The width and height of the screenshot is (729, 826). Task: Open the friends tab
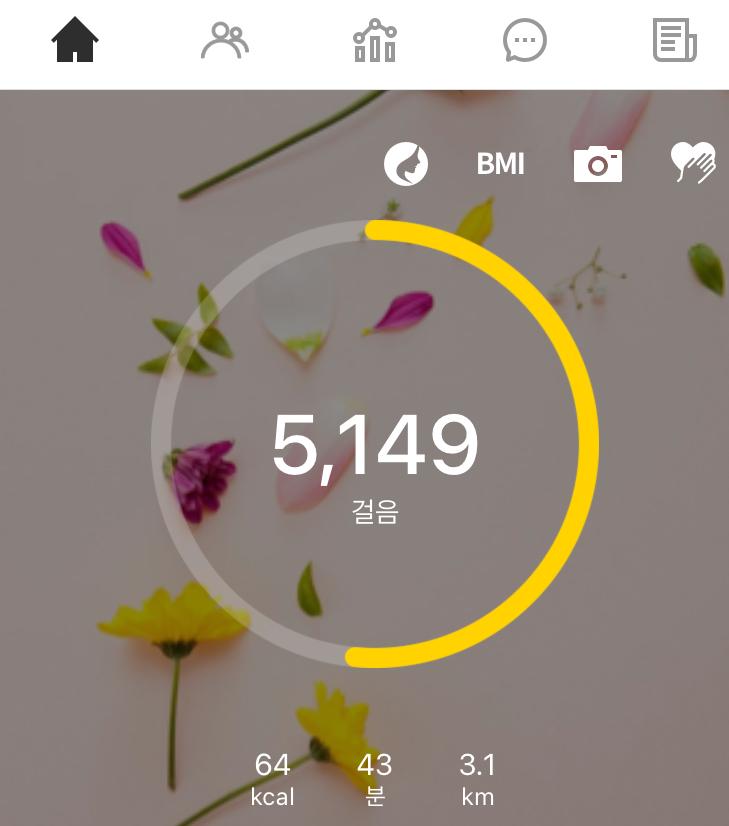(225, 41)
